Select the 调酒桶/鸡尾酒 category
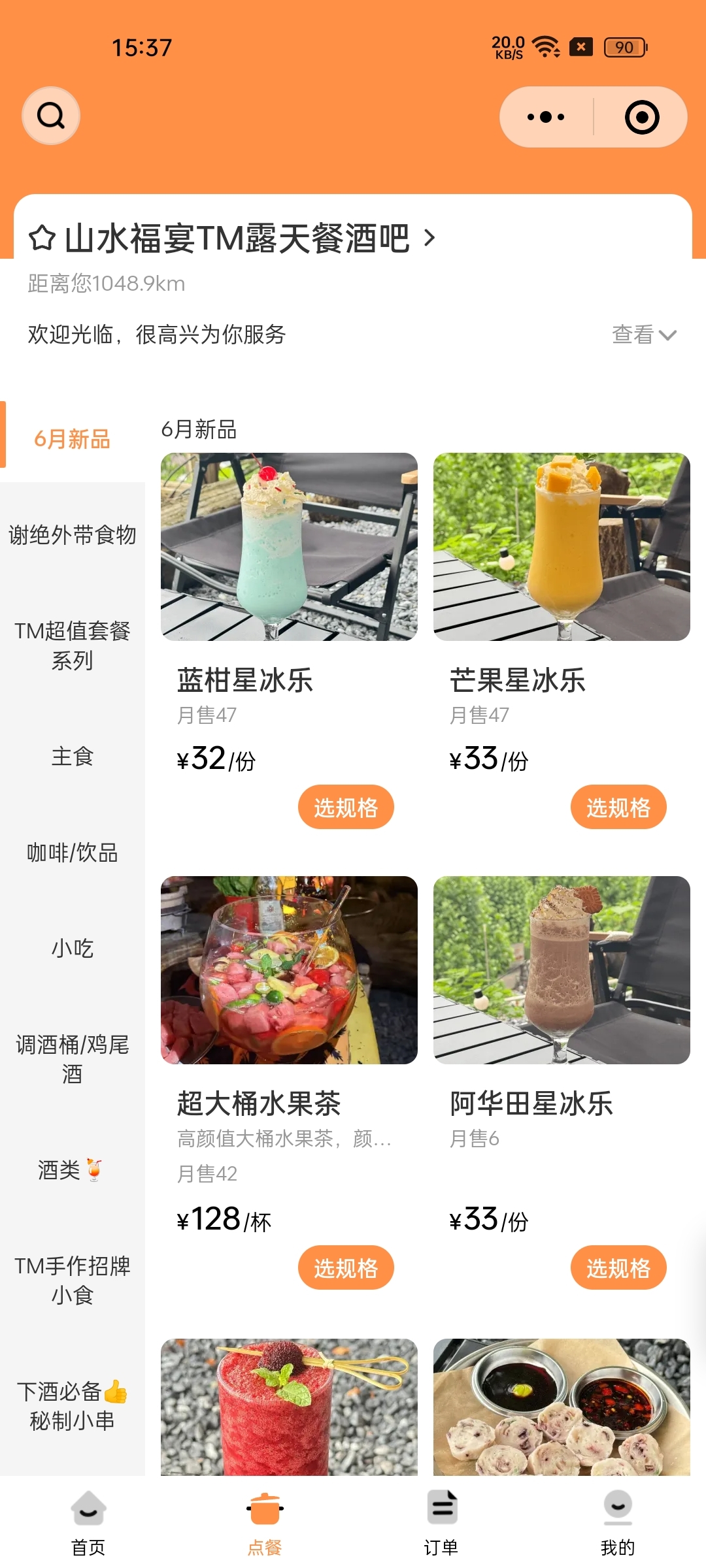 tap(73, 1059)
